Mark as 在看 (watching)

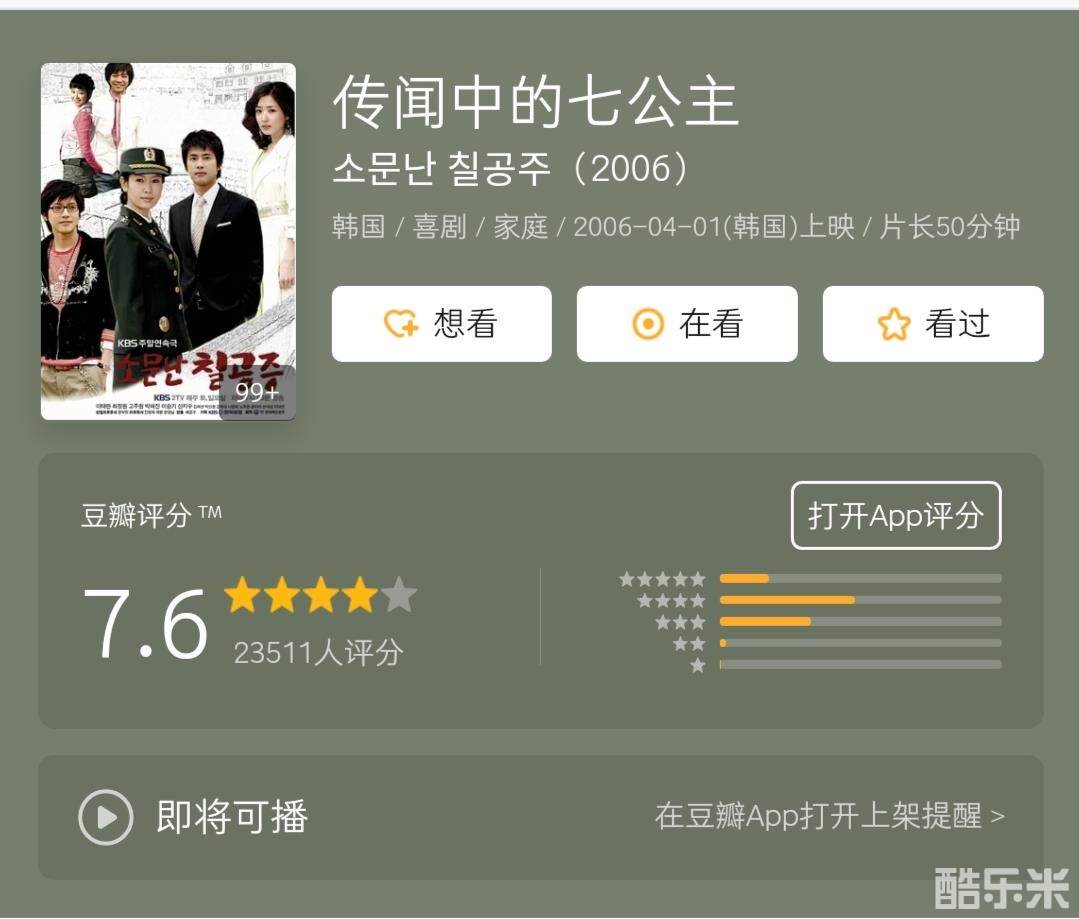[687, 324]
